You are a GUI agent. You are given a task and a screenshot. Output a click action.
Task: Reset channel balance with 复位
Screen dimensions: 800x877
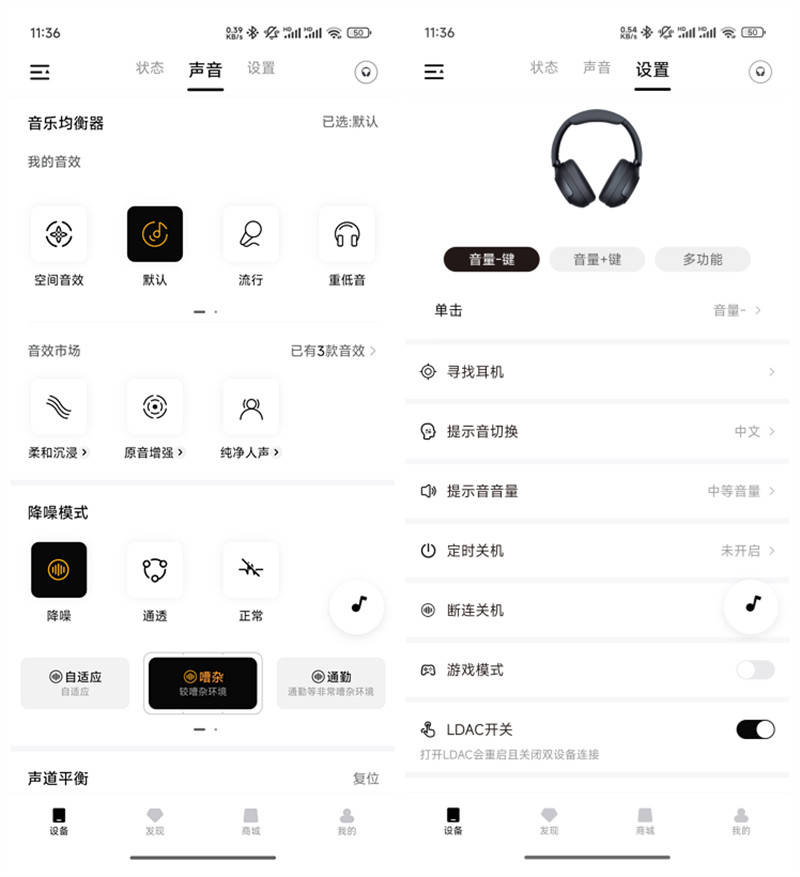click(x=368, y=777)
